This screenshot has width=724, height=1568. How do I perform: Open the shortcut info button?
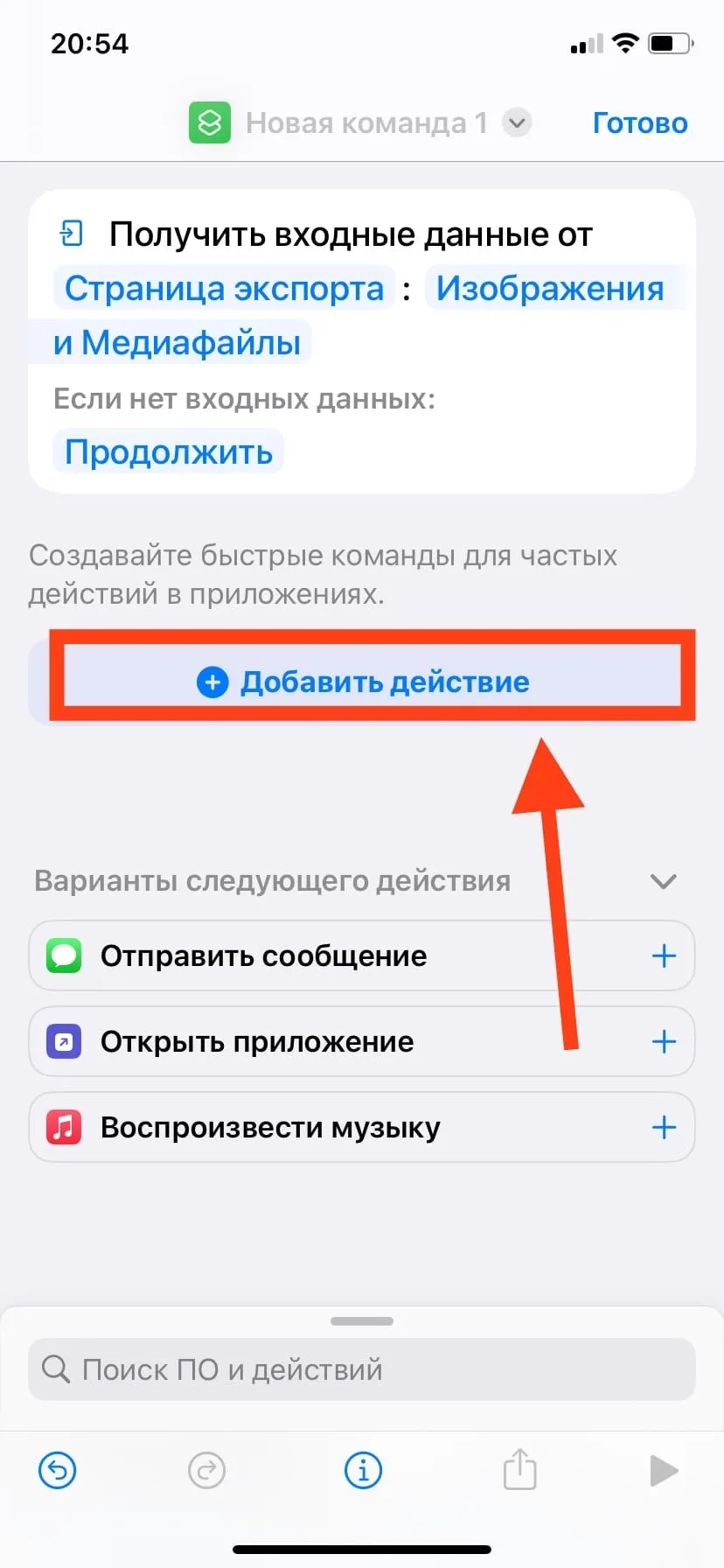pyautogui.click(x=363, y=1470)
